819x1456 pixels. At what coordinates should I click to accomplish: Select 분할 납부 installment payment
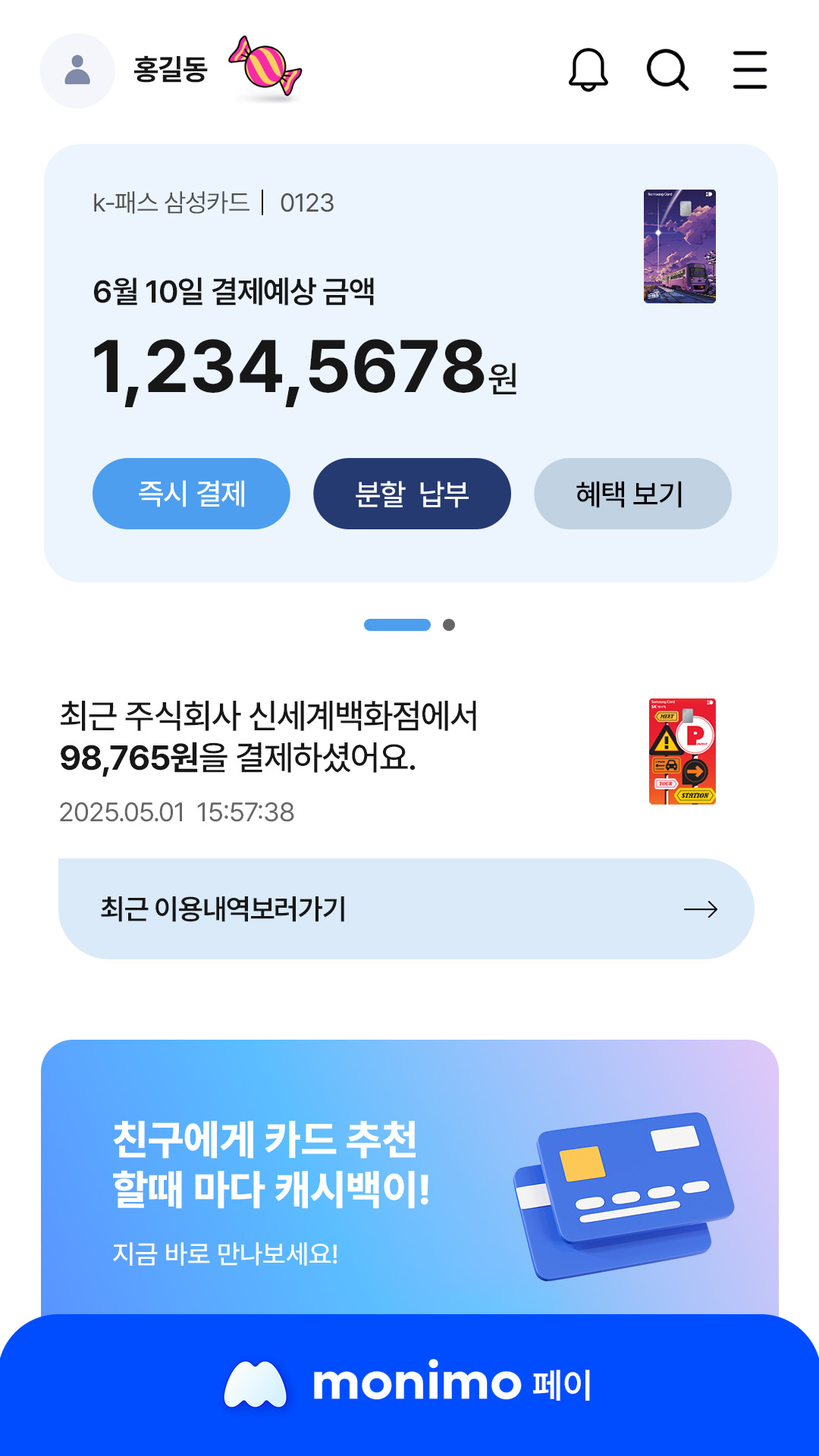[412, 494]
